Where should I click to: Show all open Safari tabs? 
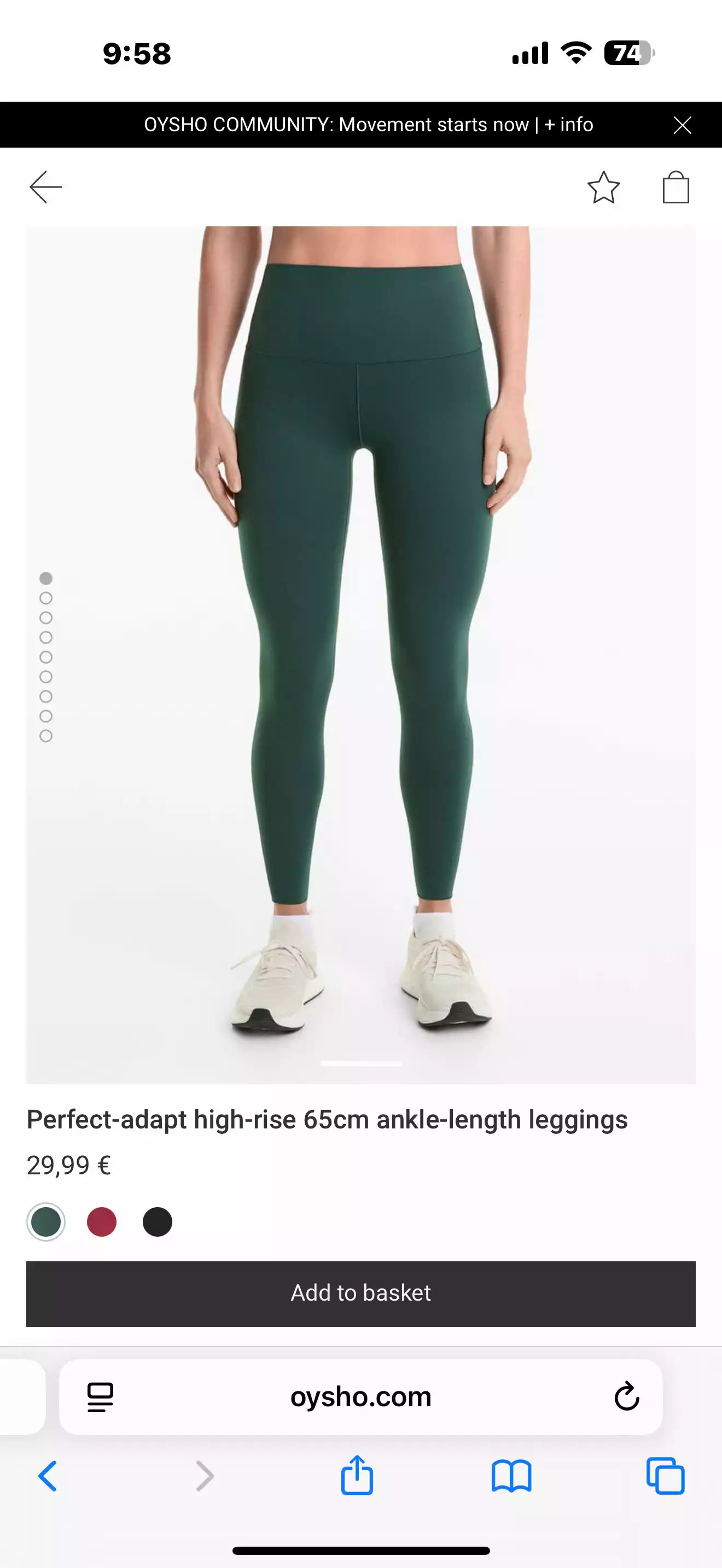tap(665, 1476)
